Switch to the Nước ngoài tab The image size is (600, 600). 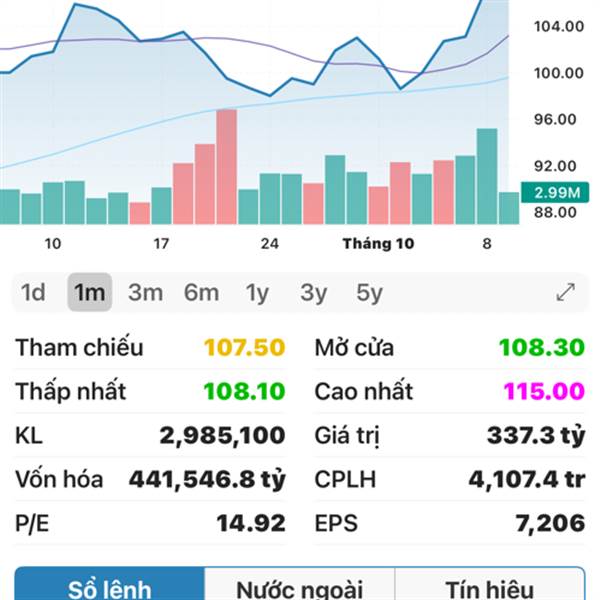300,586
